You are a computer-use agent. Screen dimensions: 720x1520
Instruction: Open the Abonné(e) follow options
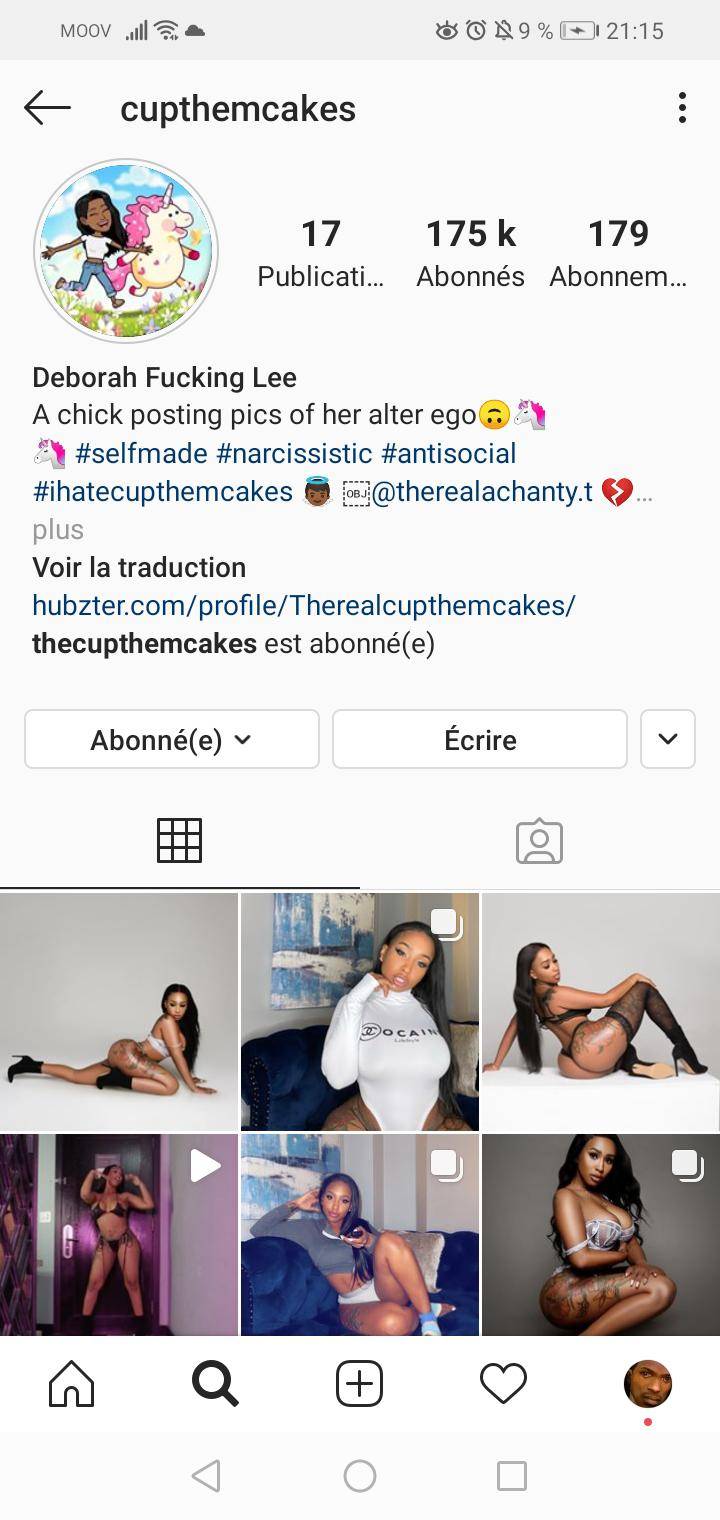pos(172,740)
